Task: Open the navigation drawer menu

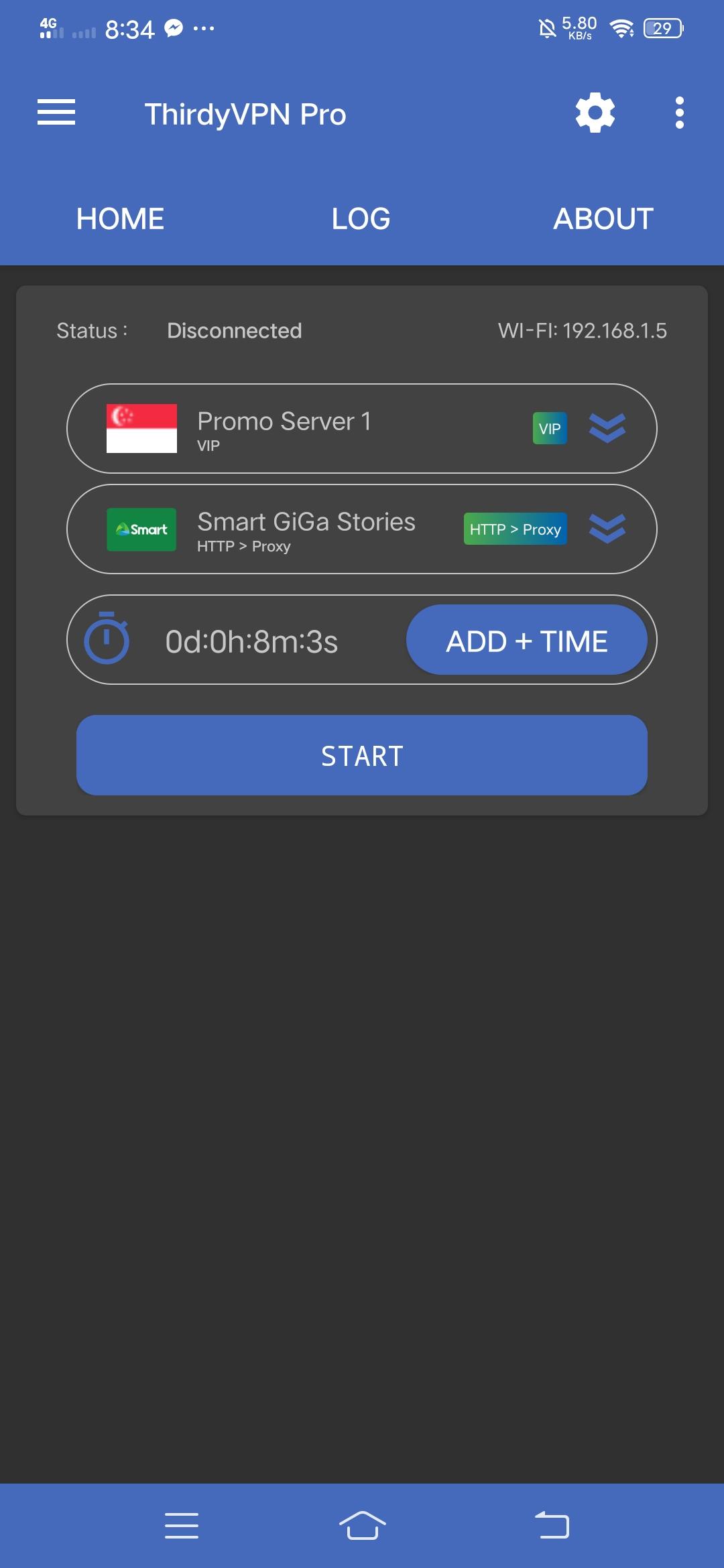Action: 56,113
